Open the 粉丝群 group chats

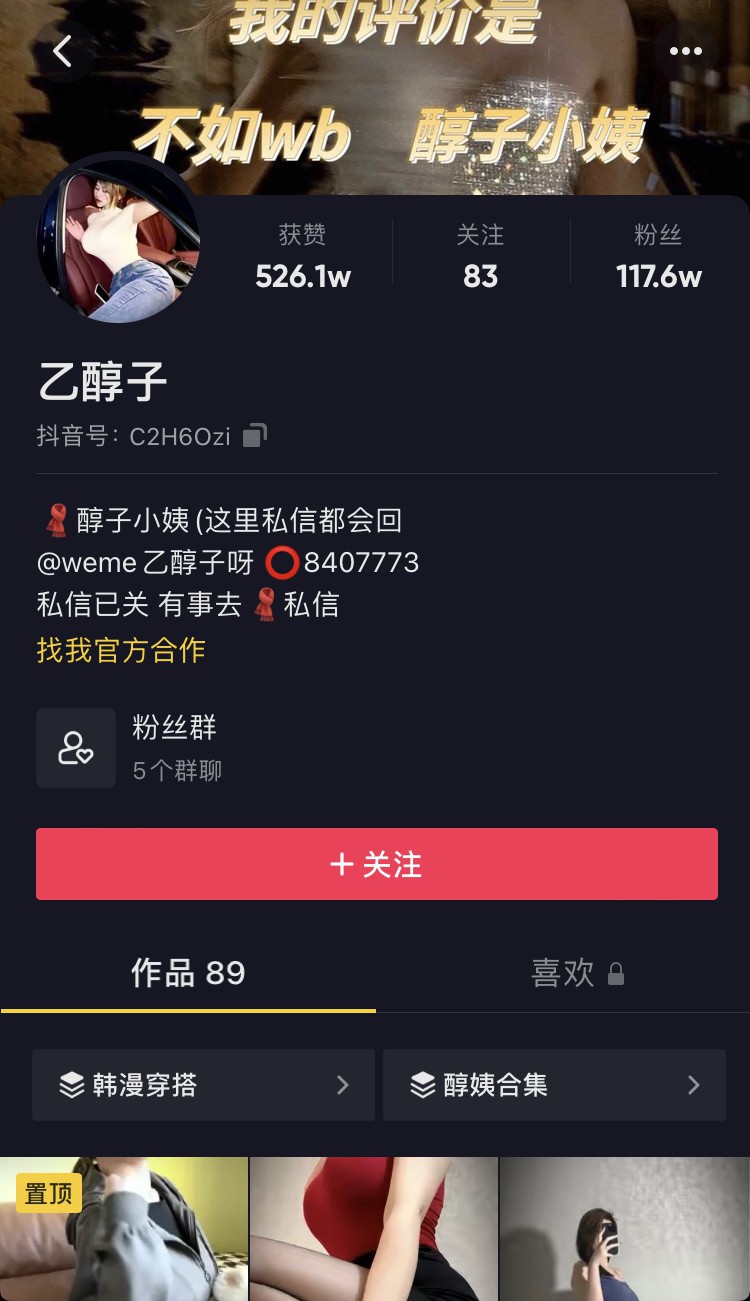[x=130, y=748]
